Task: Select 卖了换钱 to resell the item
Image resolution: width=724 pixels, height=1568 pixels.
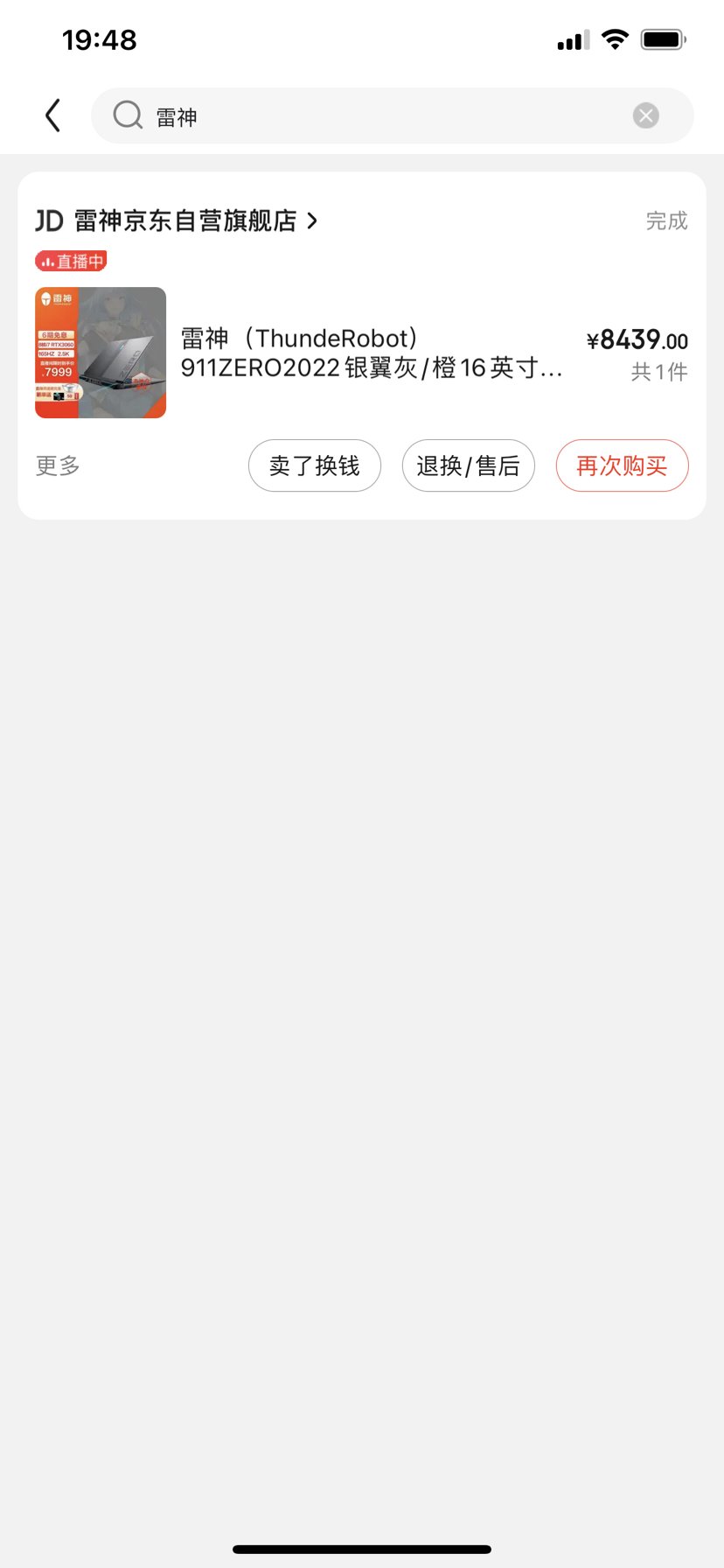Action: 315,465
